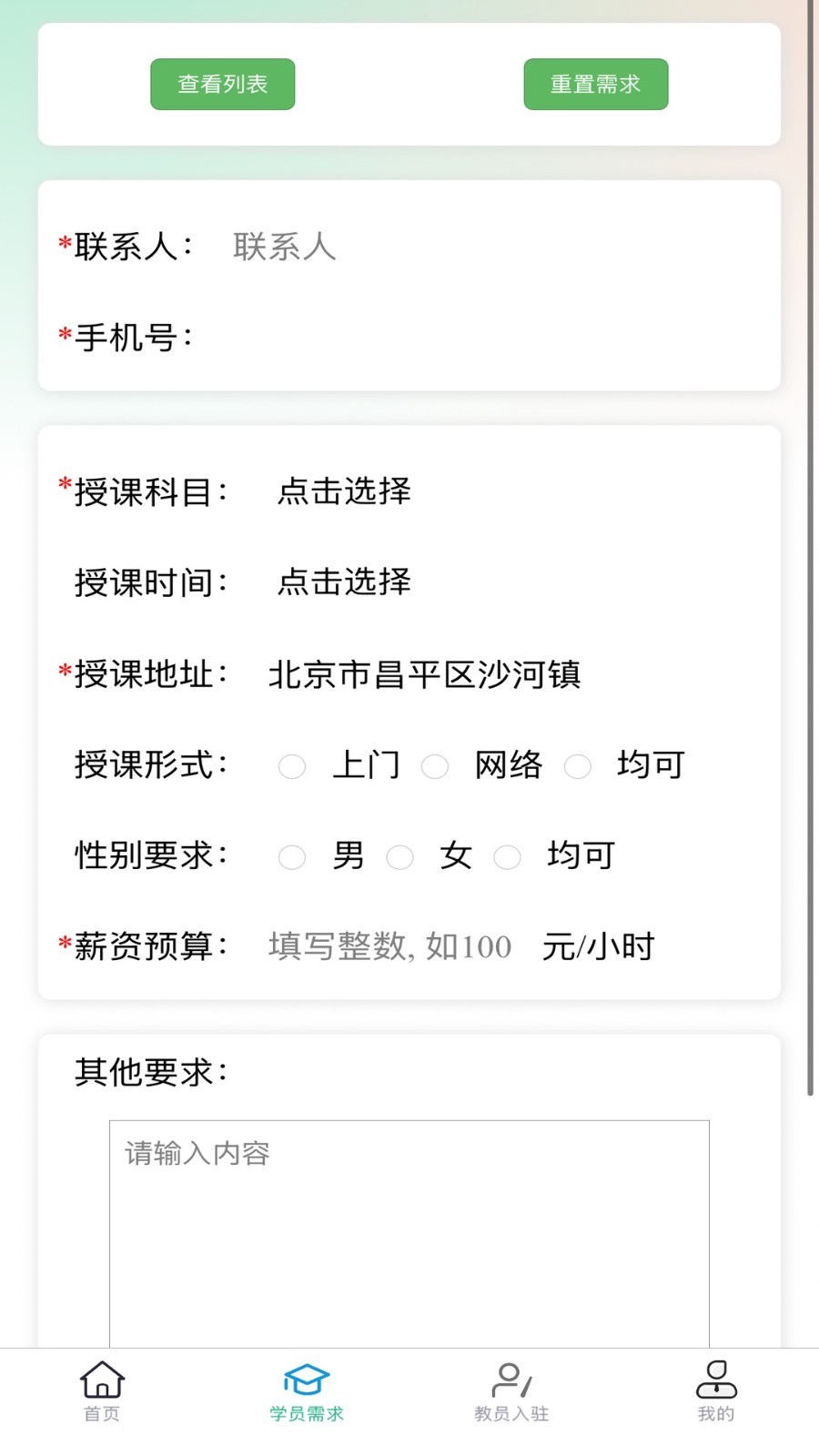Edit the 授课地址 field showing 北京市昌平区沙河镇
This screenshot has height=1456, width=819.
click(424, 674)
